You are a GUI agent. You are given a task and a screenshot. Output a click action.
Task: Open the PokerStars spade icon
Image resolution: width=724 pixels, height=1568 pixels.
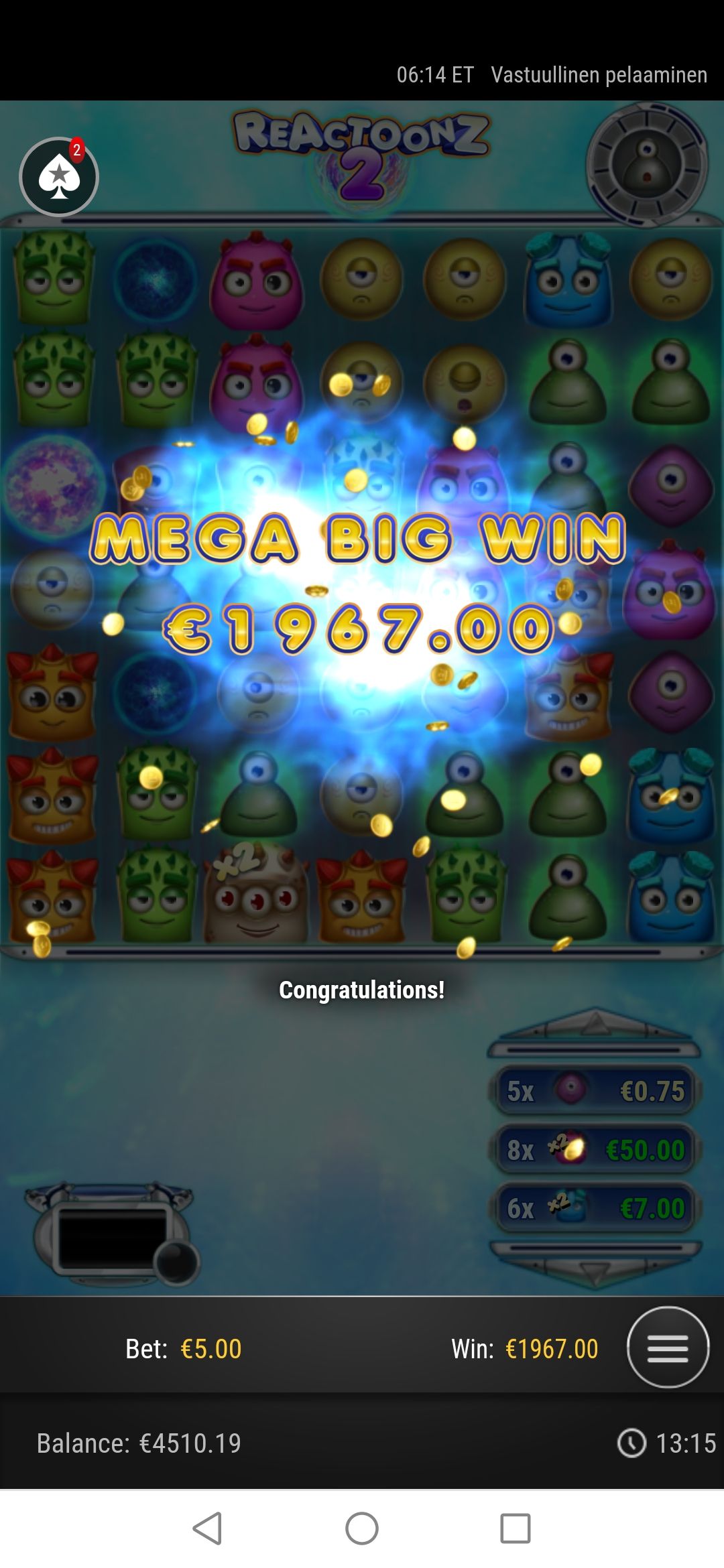click(x=59, y=177)
